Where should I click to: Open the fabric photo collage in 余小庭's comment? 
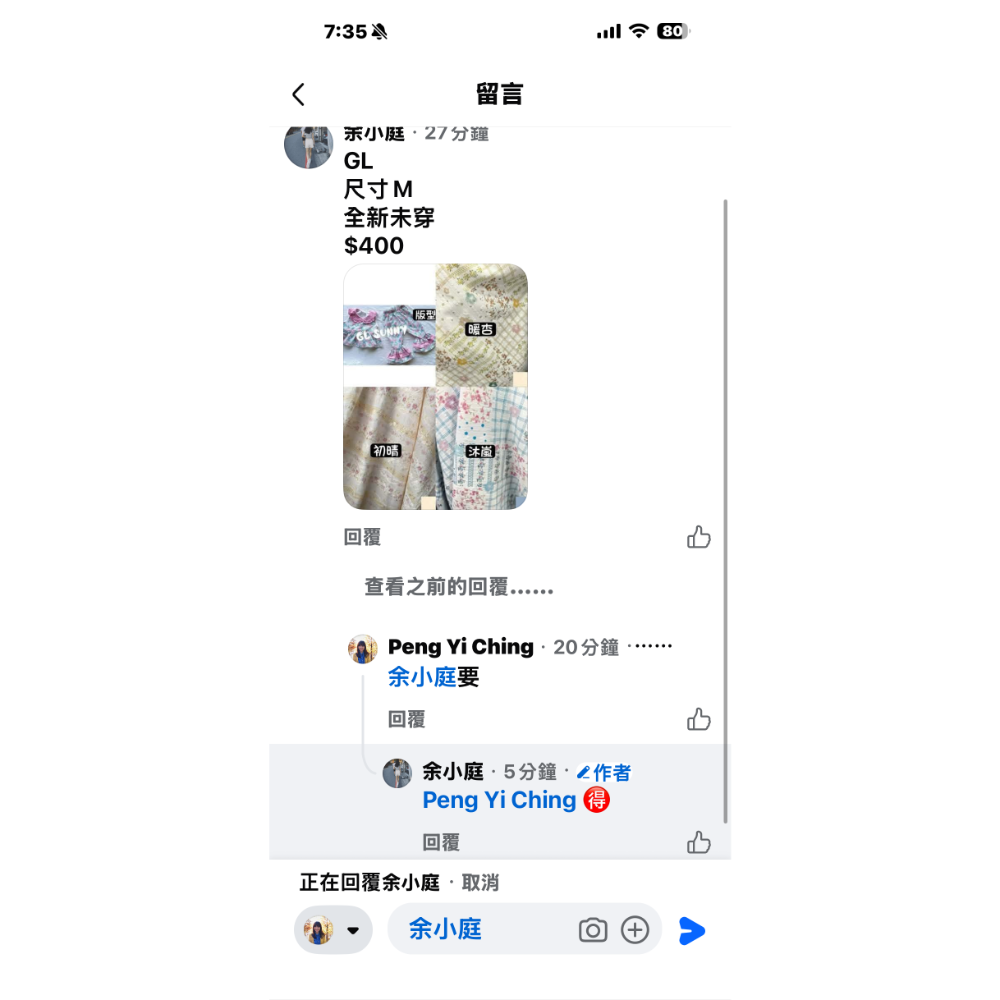(x=436, y=386)
